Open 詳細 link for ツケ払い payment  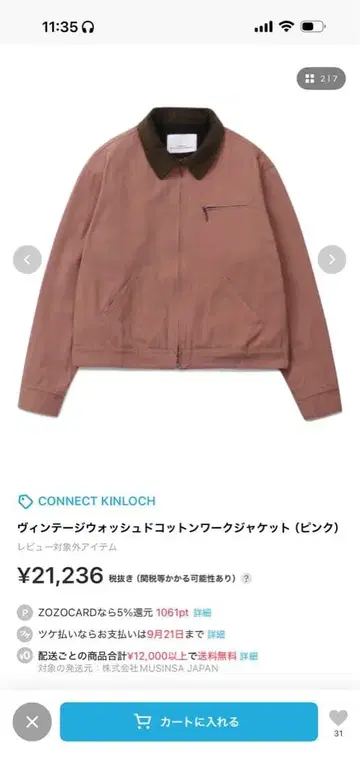[216, 634]
